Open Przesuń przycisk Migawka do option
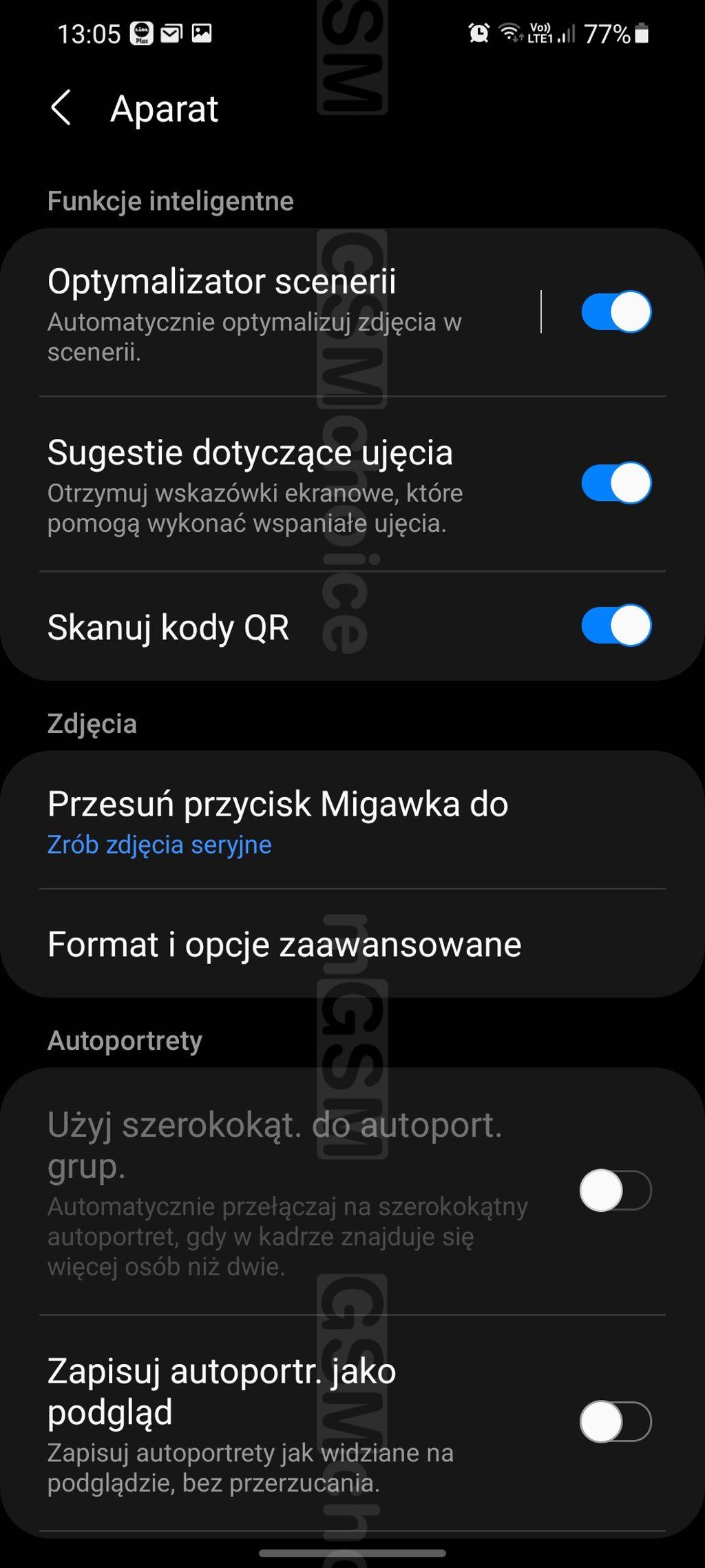The image size is (705, 1568). (x=352, y=820)
